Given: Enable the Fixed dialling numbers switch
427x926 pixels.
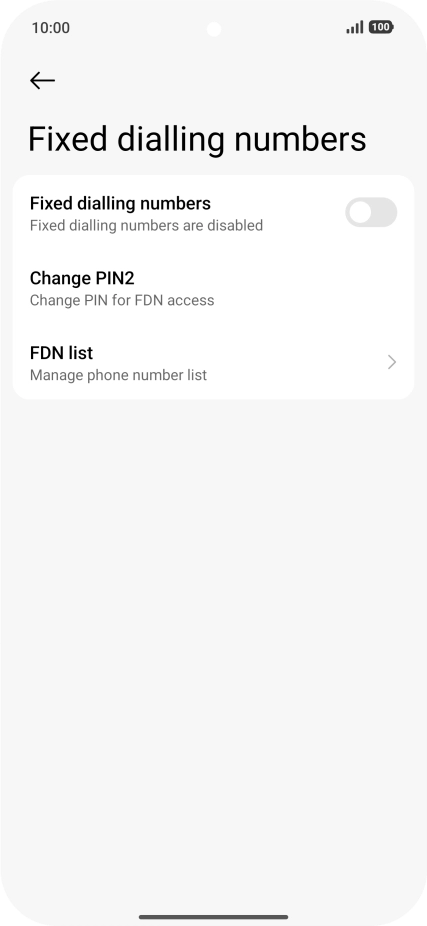Looking at the screenshot, I should click(x=371, y=212).
